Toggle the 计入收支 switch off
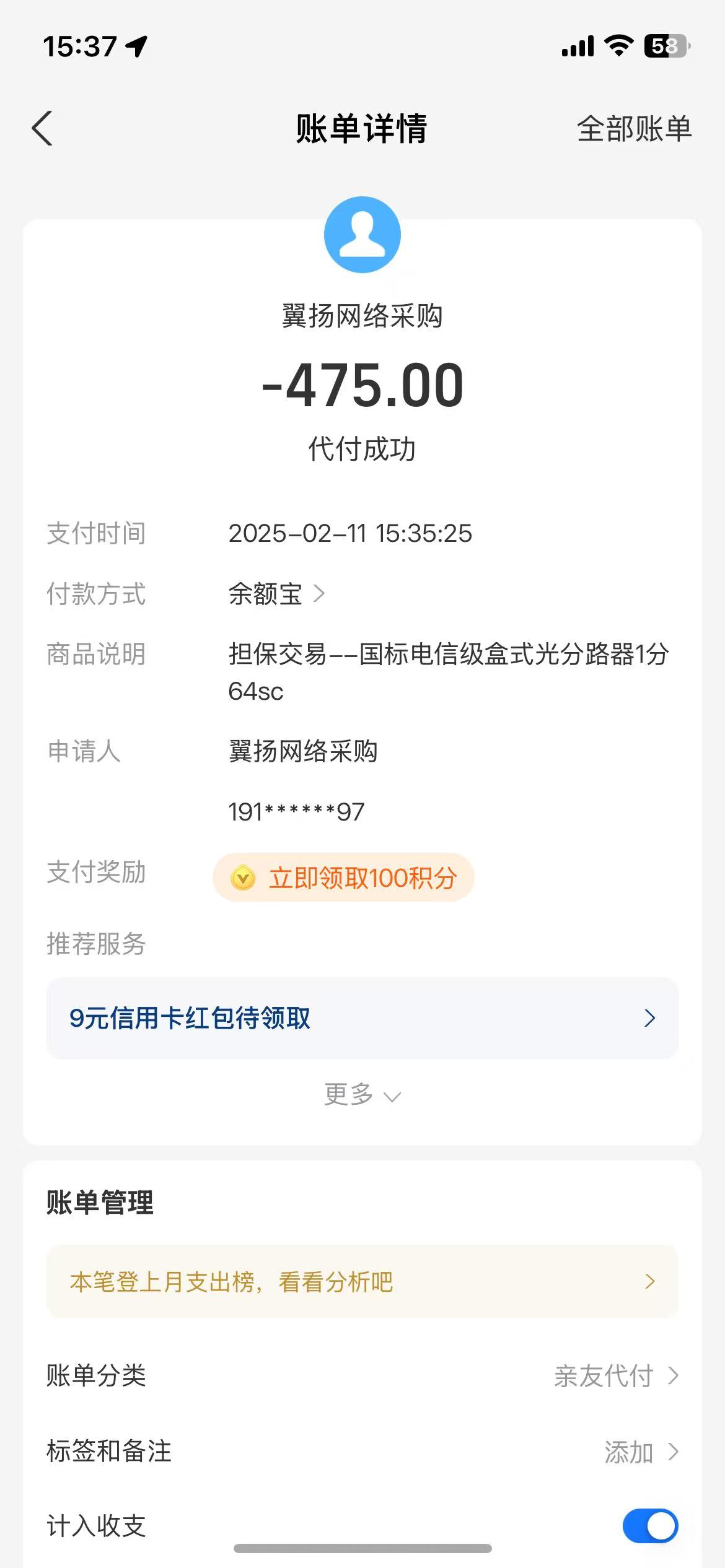725x1568 pixels. point(650,1526)
